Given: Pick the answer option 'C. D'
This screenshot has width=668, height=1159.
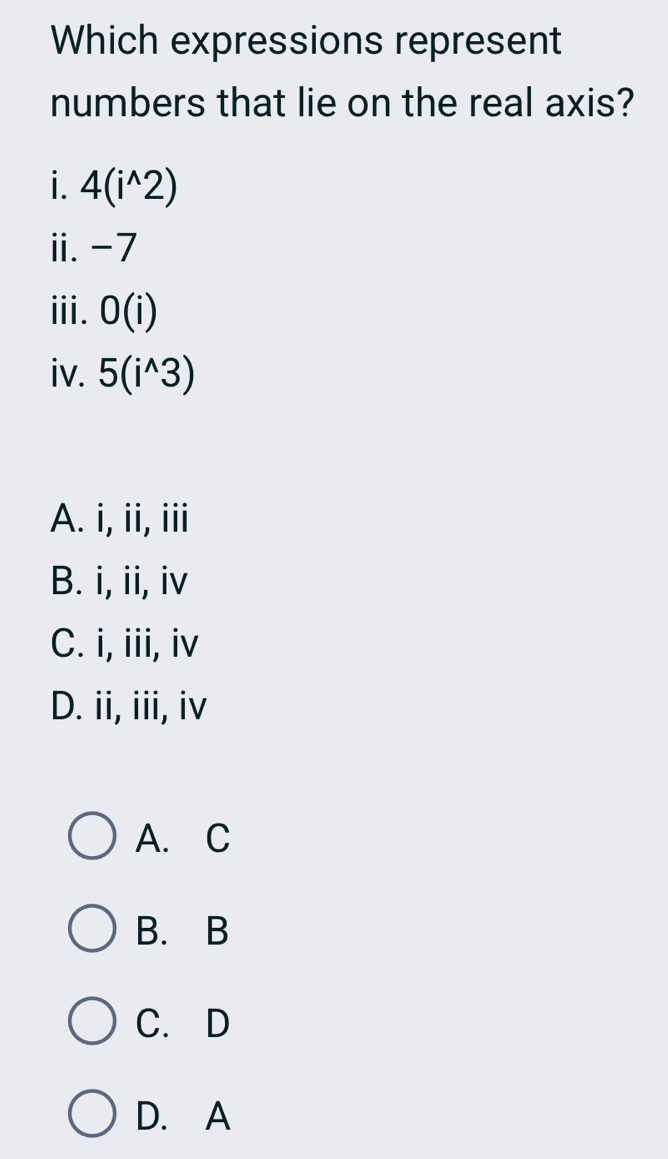Looking at the screenshot, I should 91,1023.
